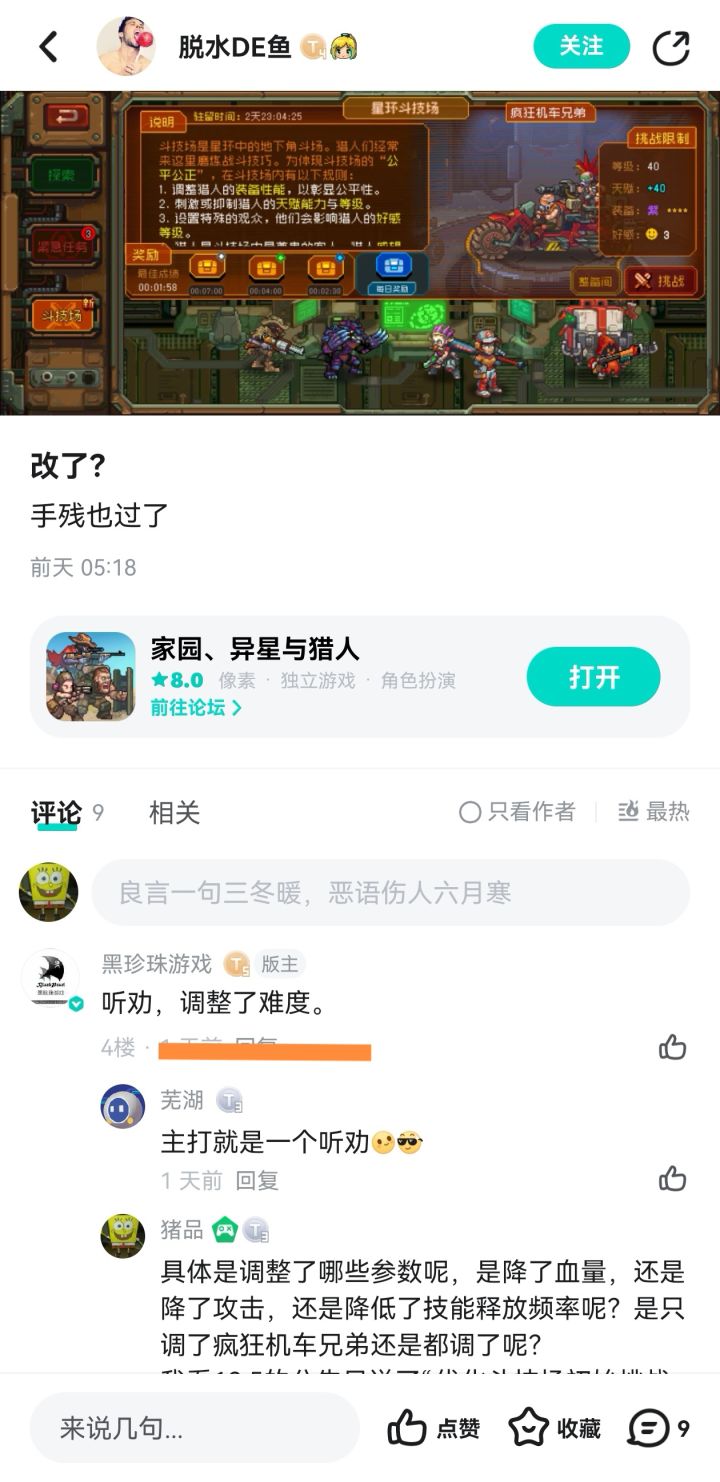Like 芜湖's reply
Viewport: 720px width, 1482px height.
coord(672,1179)
